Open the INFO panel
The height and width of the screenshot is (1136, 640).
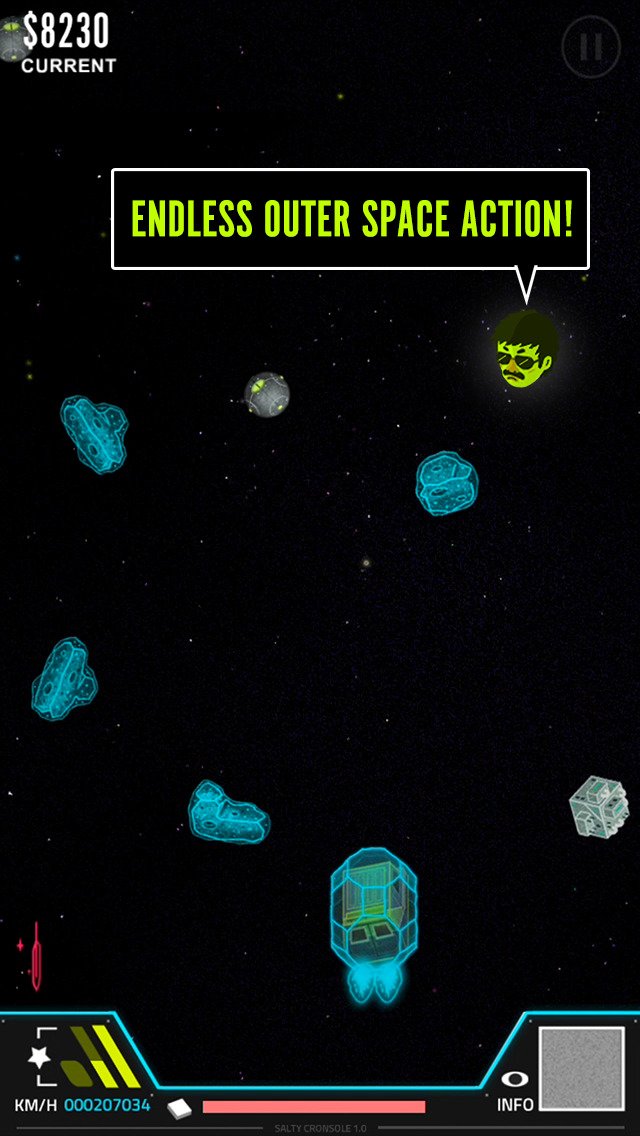point(514,1092)
